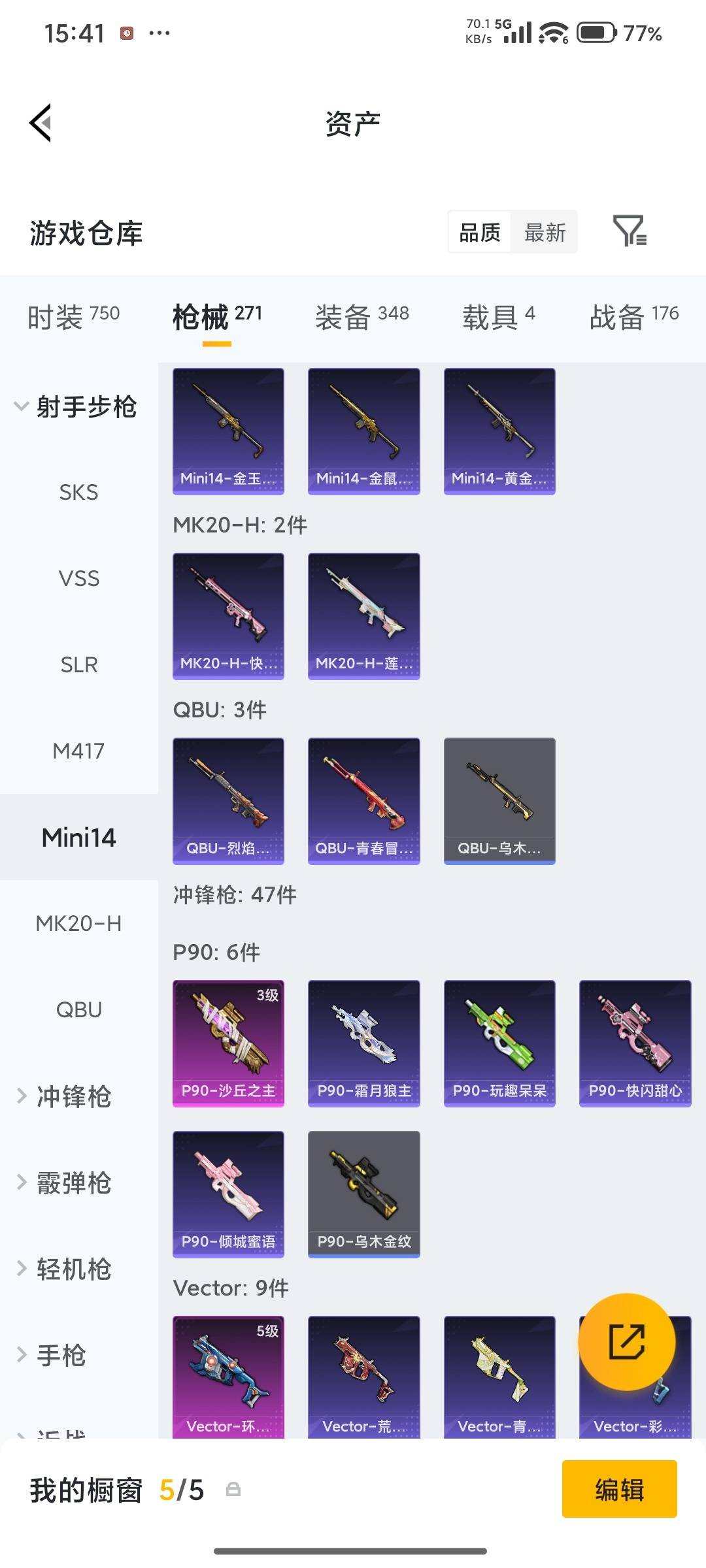Screen dimensions: 706x1568
Task: View the P90-霜月狼主 skin
Action: coord(364,1043)
